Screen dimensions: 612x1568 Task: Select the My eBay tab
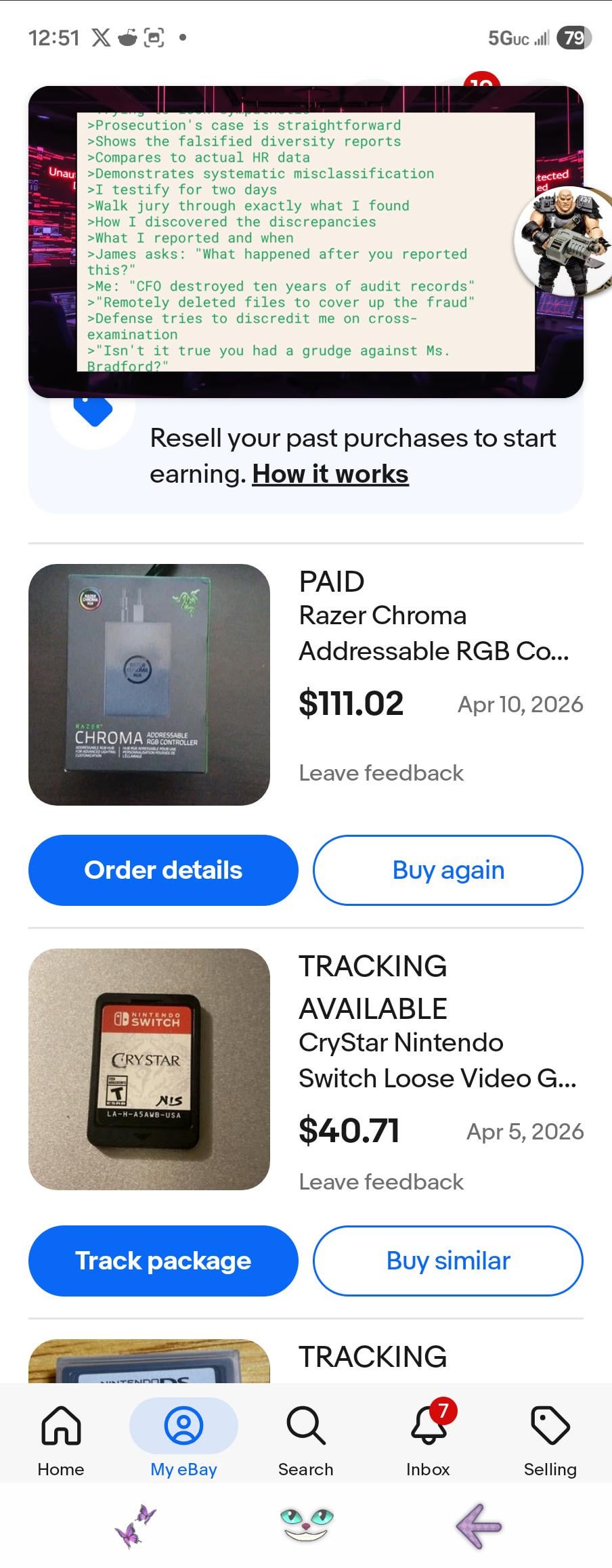click(183, 1438)
